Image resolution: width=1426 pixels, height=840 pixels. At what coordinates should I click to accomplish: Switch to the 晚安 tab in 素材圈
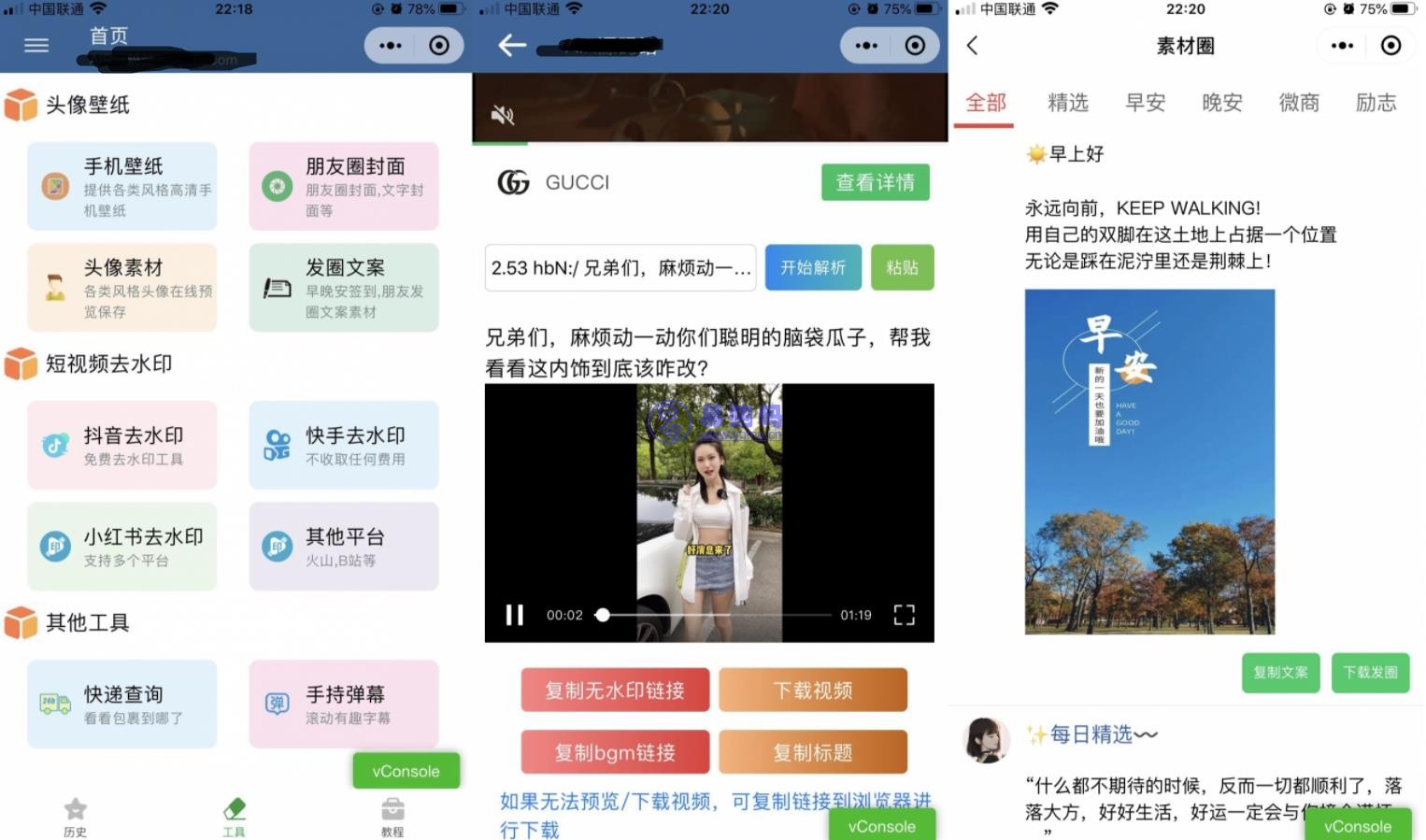(x=1221, y=103)
